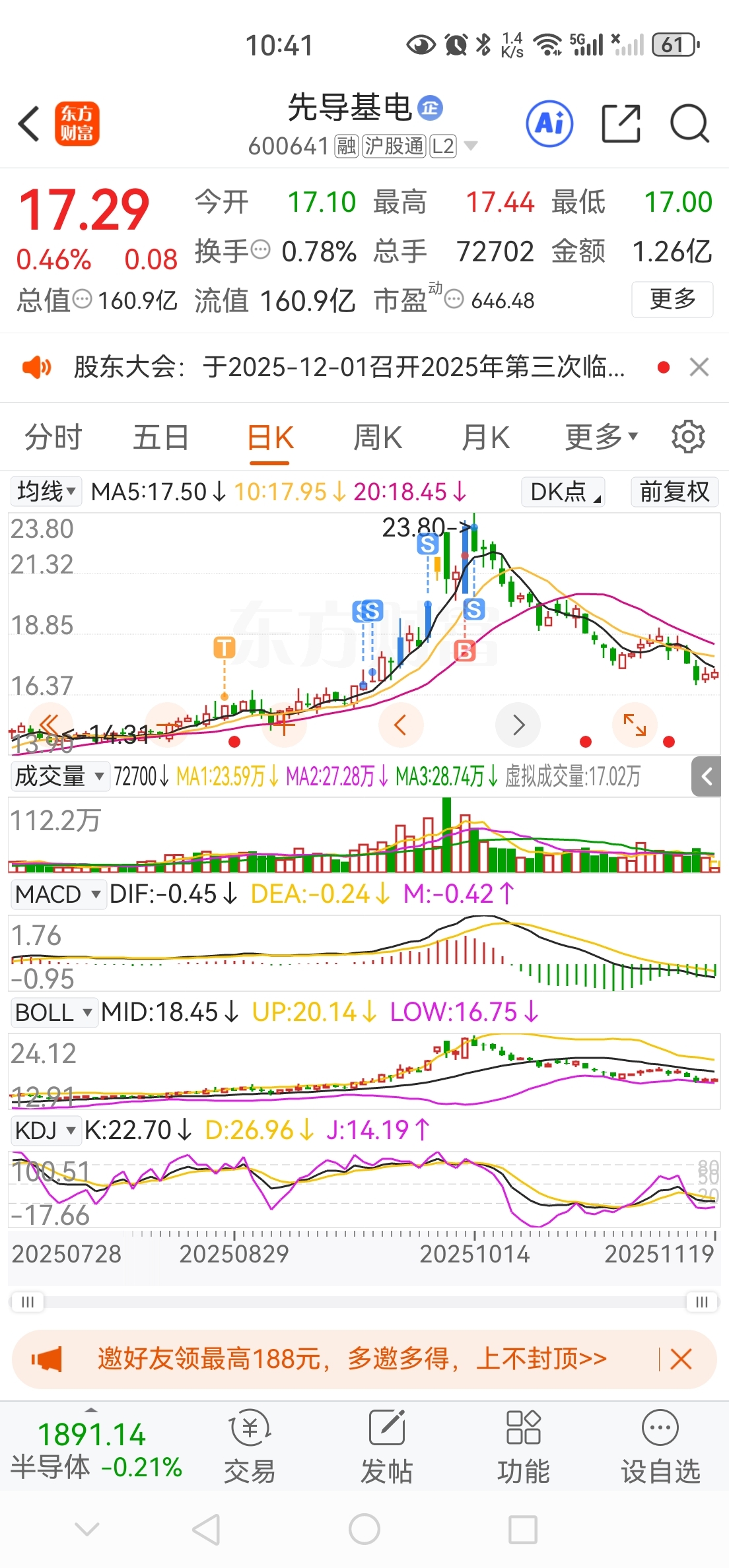Tap 更多 button for more quote data
729x1568 pixels.
click(x=672, y=300)
